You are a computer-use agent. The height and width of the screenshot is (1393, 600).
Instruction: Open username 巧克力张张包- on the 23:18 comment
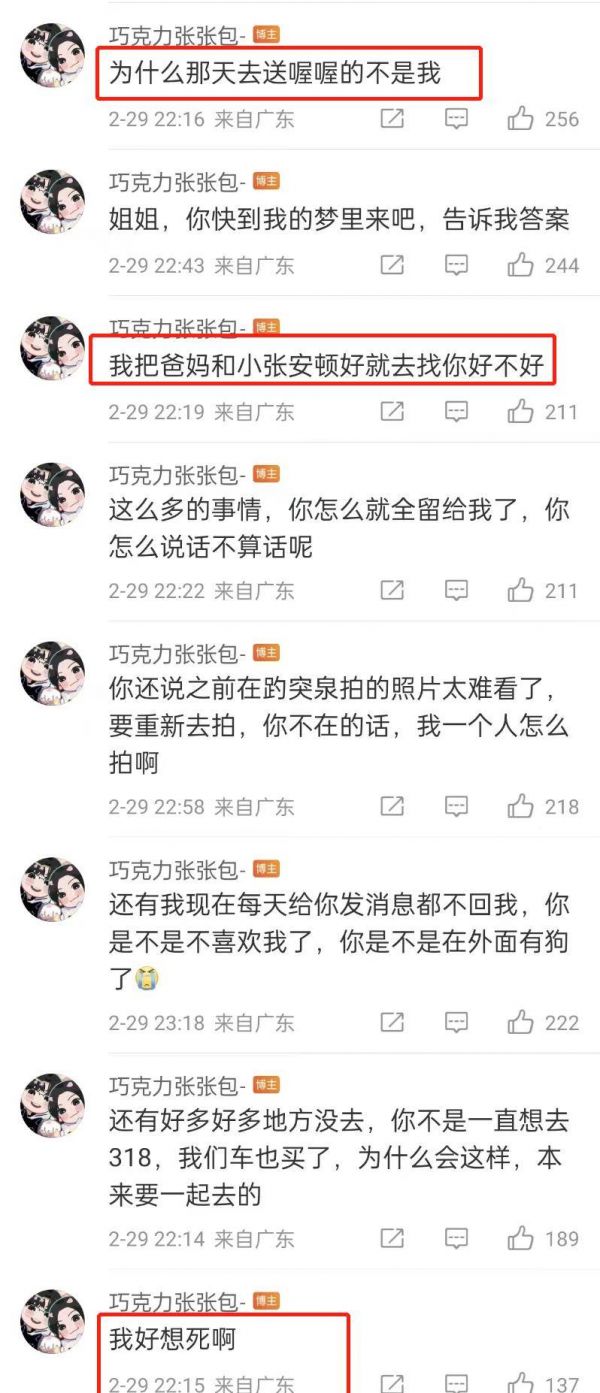click(177, 869)
